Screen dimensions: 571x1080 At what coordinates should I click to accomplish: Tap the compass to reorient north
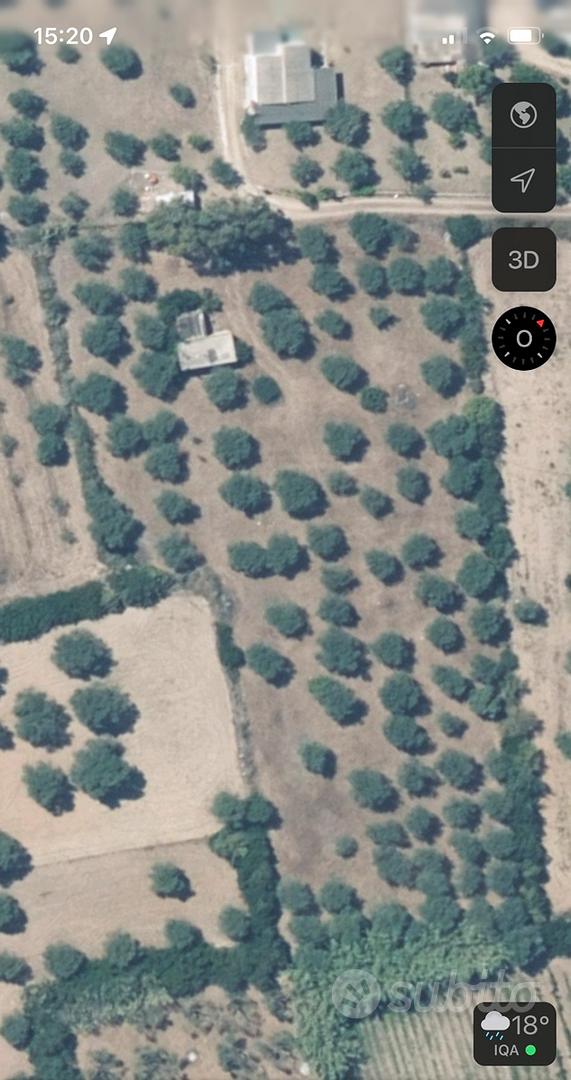click(x=523, y=338)
